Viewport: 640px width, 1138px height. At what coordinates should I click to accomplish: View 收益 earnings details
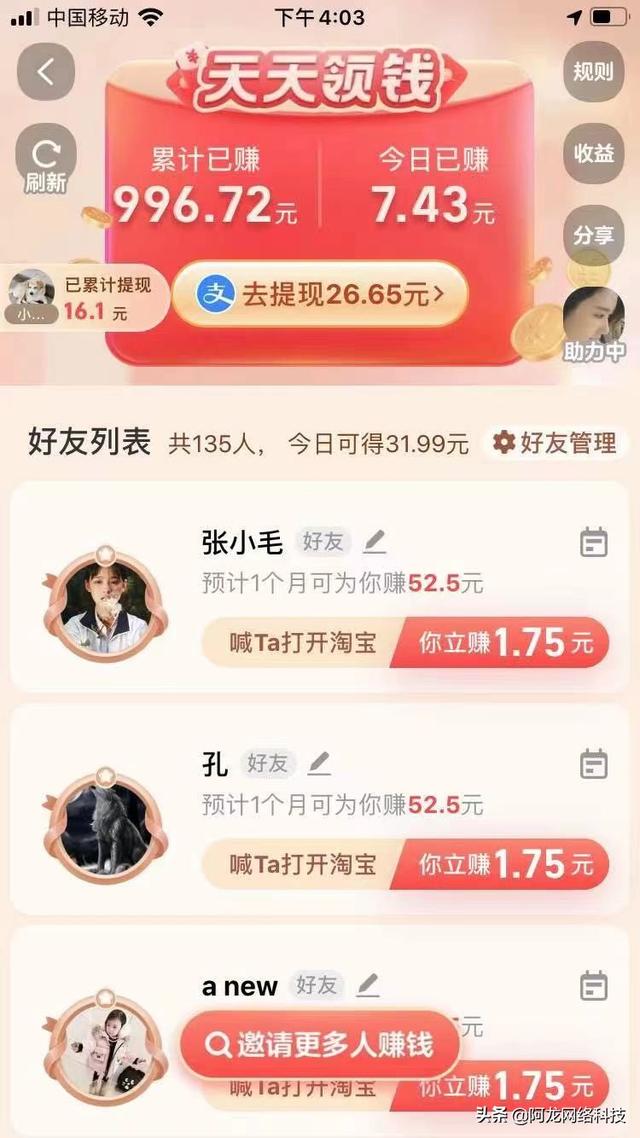point(593,153)
